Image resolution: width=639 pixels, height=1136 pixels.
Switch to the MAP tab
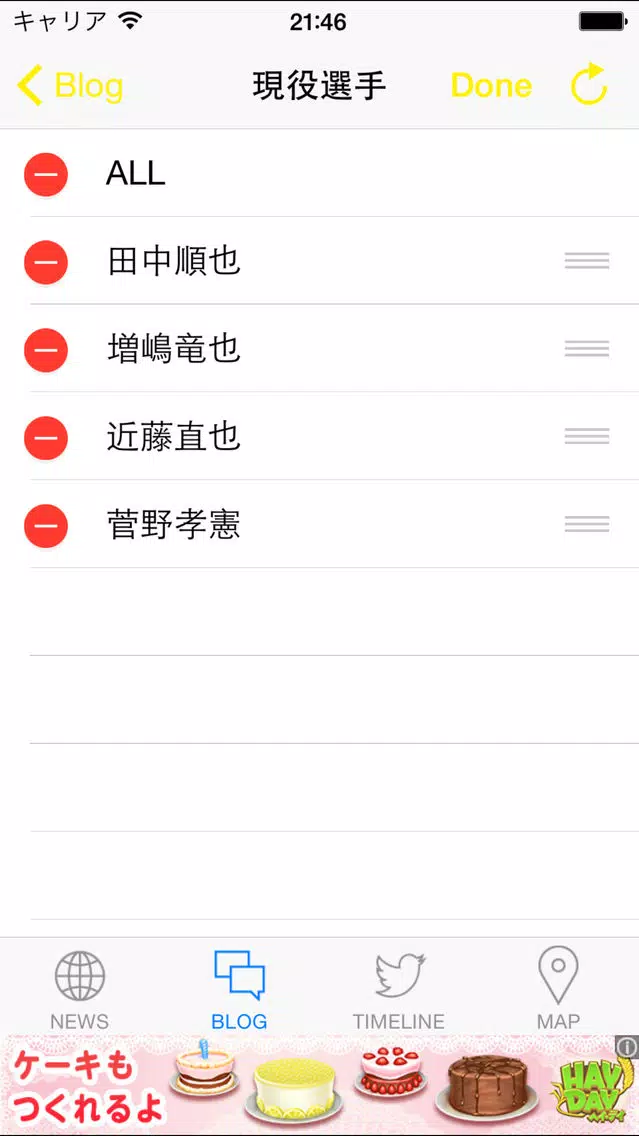click(x=558, y=989)
